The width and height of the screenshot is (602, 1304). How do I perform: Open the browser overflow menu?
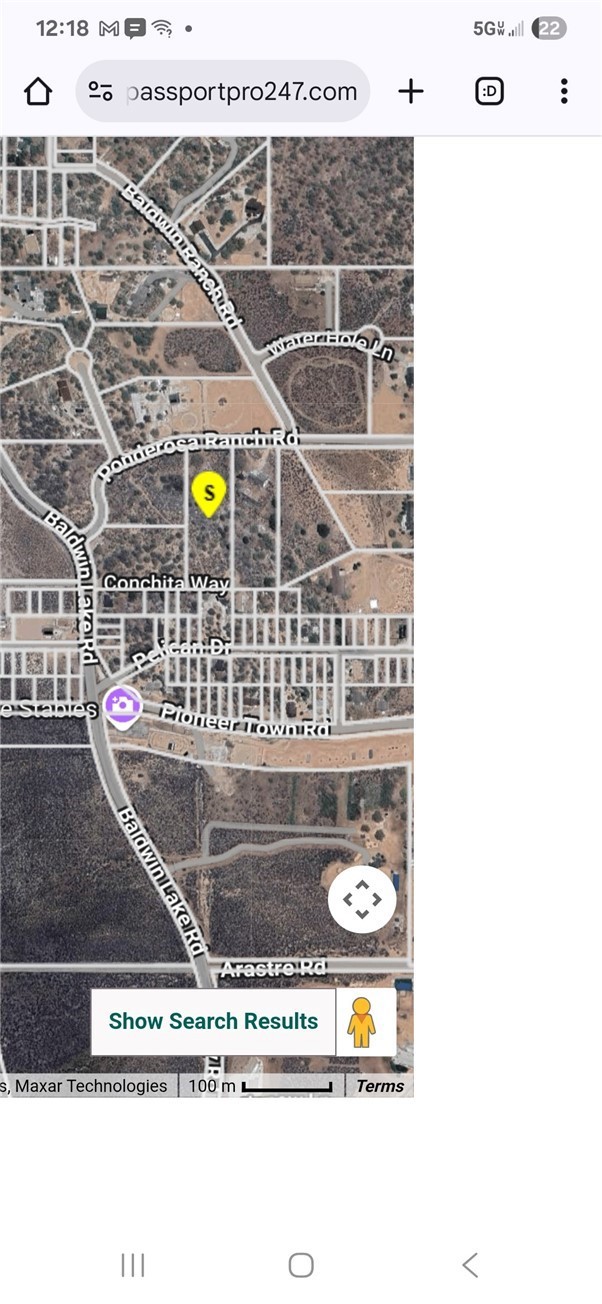pos(564,92)
